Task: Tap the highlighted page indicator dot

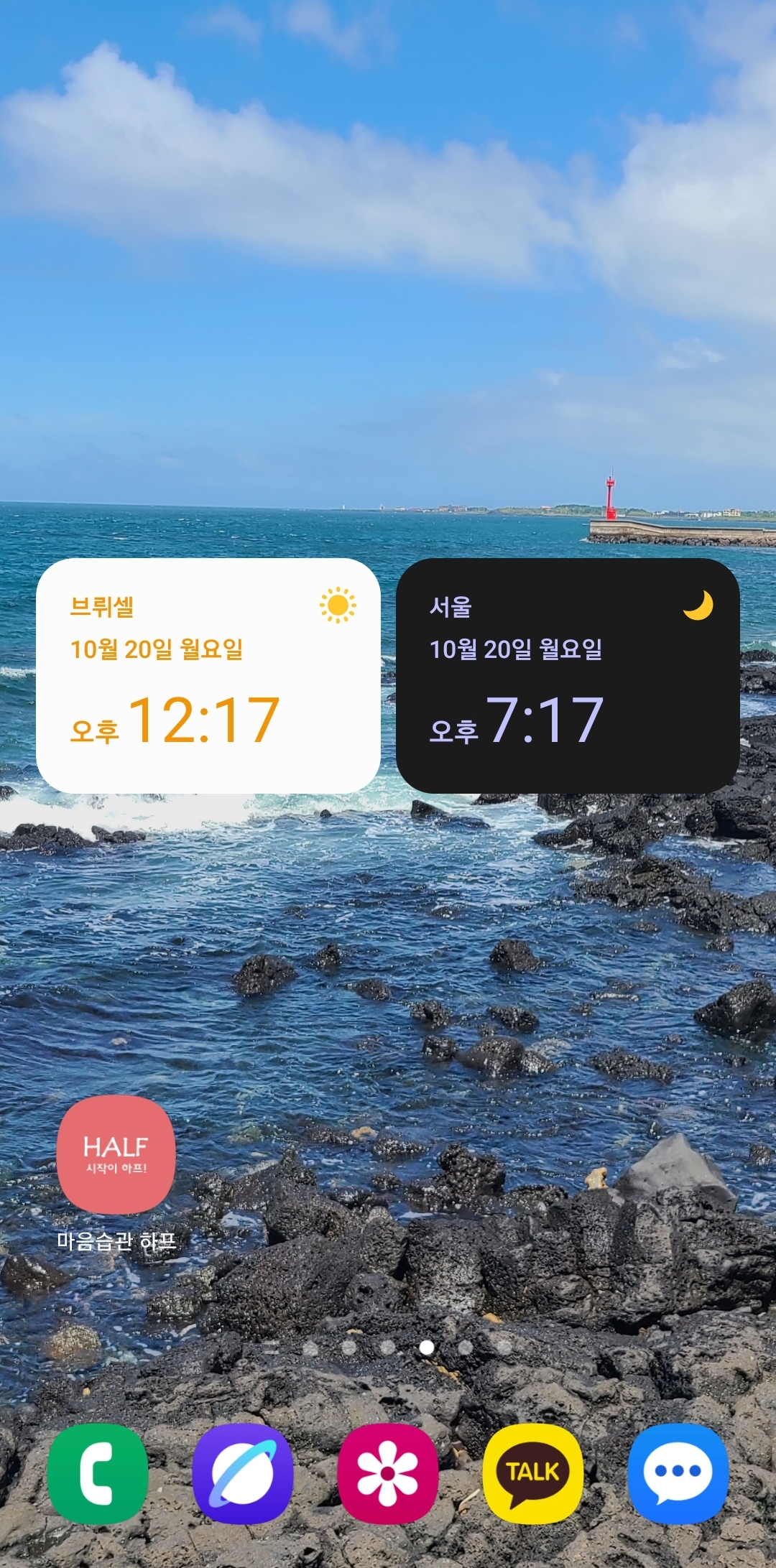Action: click(426, 1347)
